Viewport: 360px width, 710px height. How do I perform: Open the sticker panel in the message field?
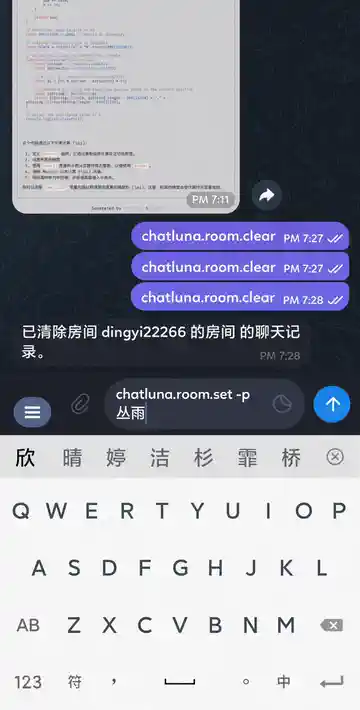pyautogui.click(x=282, y=403)
